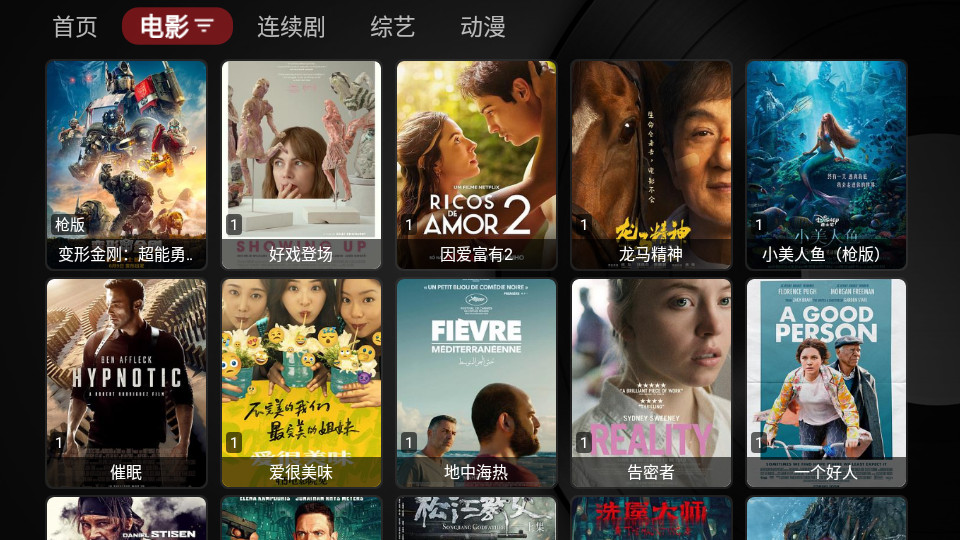960x540 pixels.
Task: Open the movie 催眠
Action: pos(126,383)
